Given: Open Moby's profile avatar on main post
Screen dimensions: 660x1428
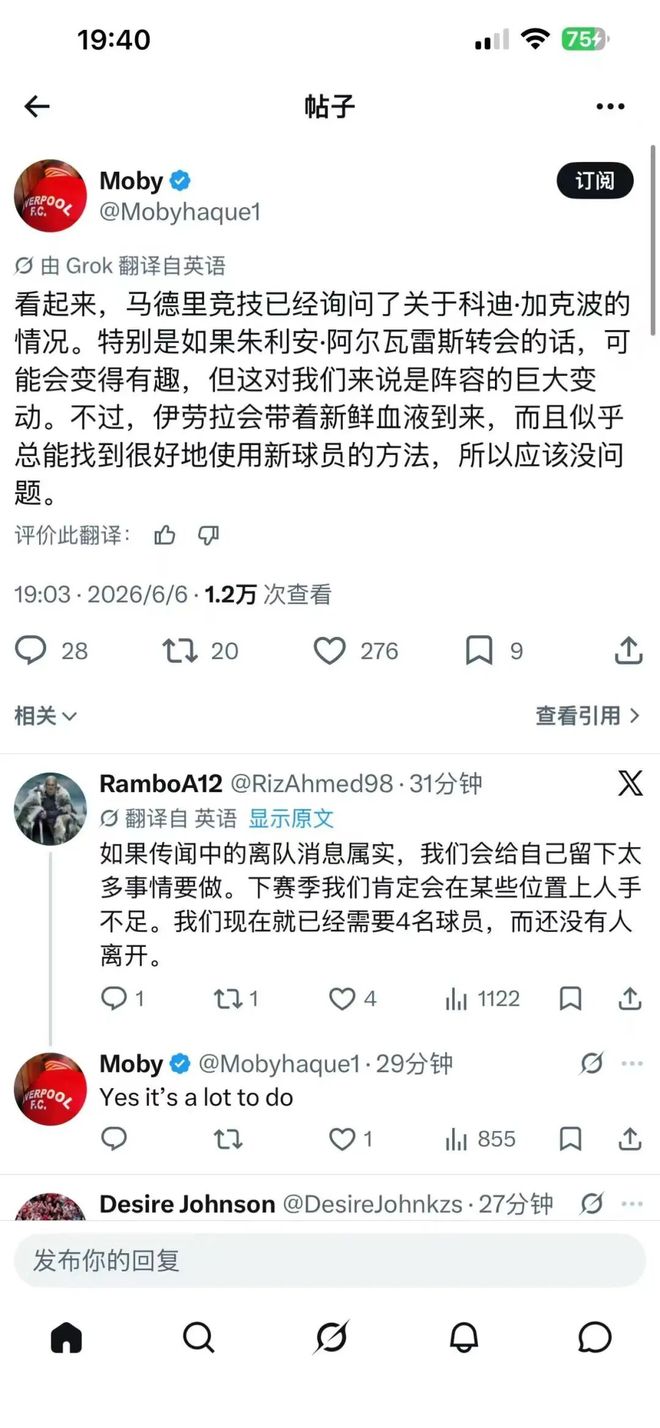Looking at the screenshot, I should [50, 195].
